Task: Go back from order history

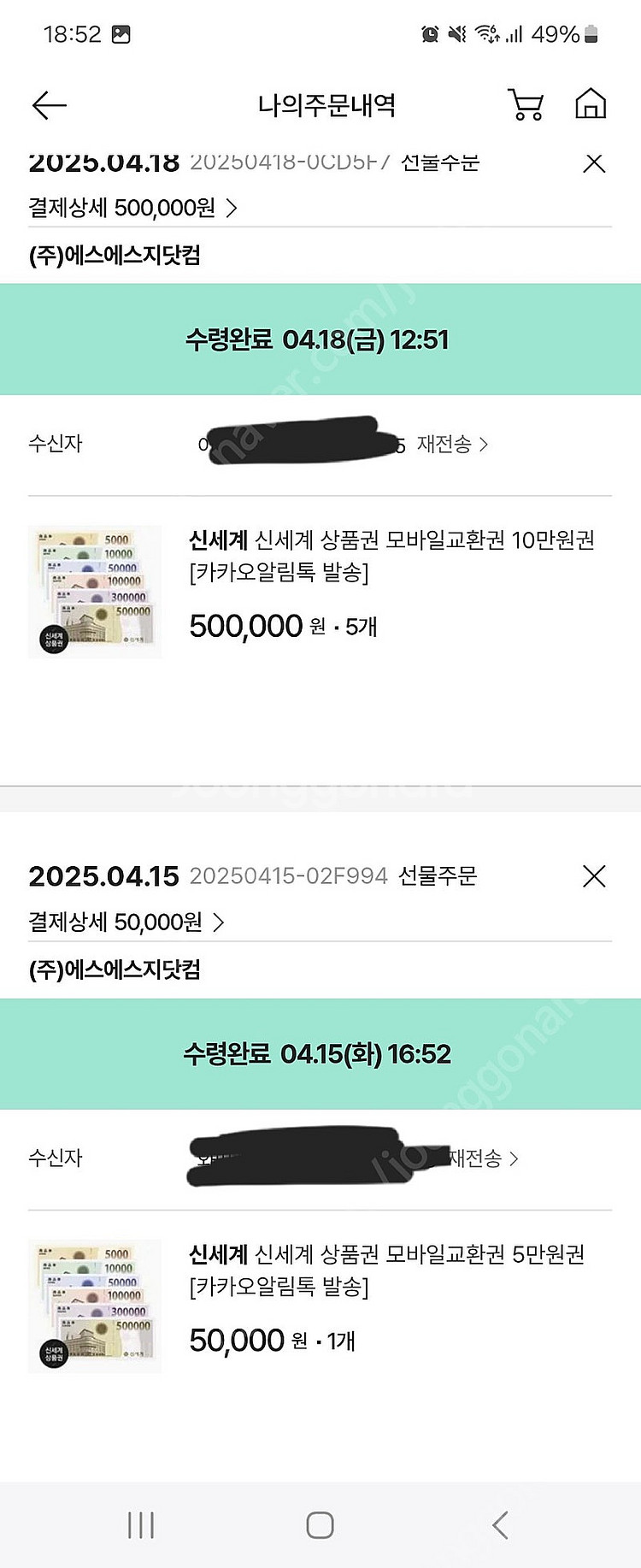Action: point(49,105)
